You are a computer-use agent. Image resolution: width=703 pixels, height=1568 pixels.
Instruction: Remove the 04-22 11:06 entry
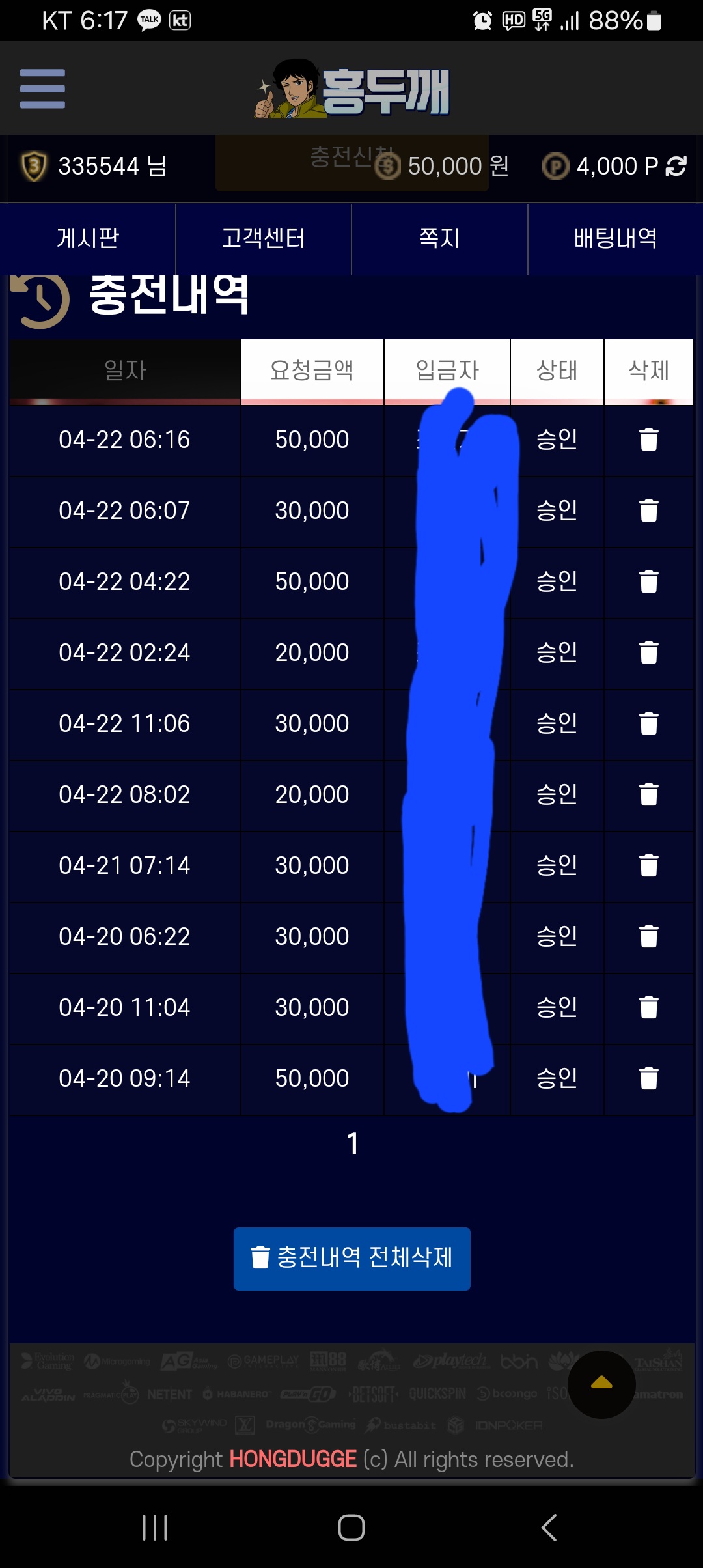pyautogui.click(x=648, y=723)
